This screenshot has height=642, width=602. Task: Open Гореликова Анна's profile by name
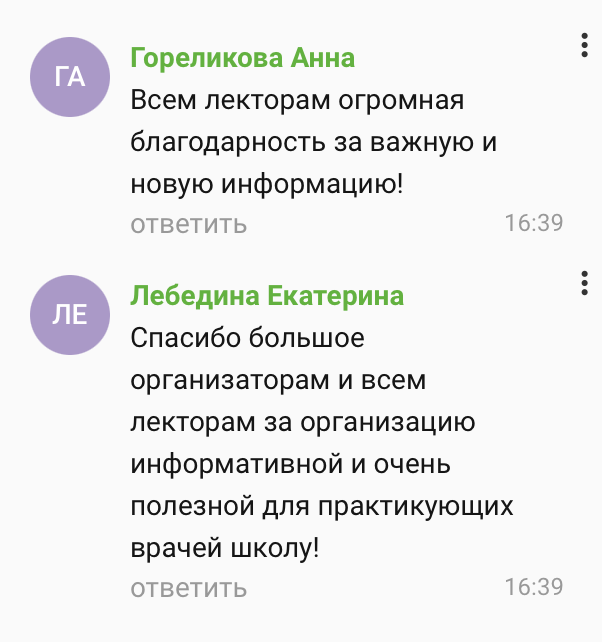[x=243, y=58]
